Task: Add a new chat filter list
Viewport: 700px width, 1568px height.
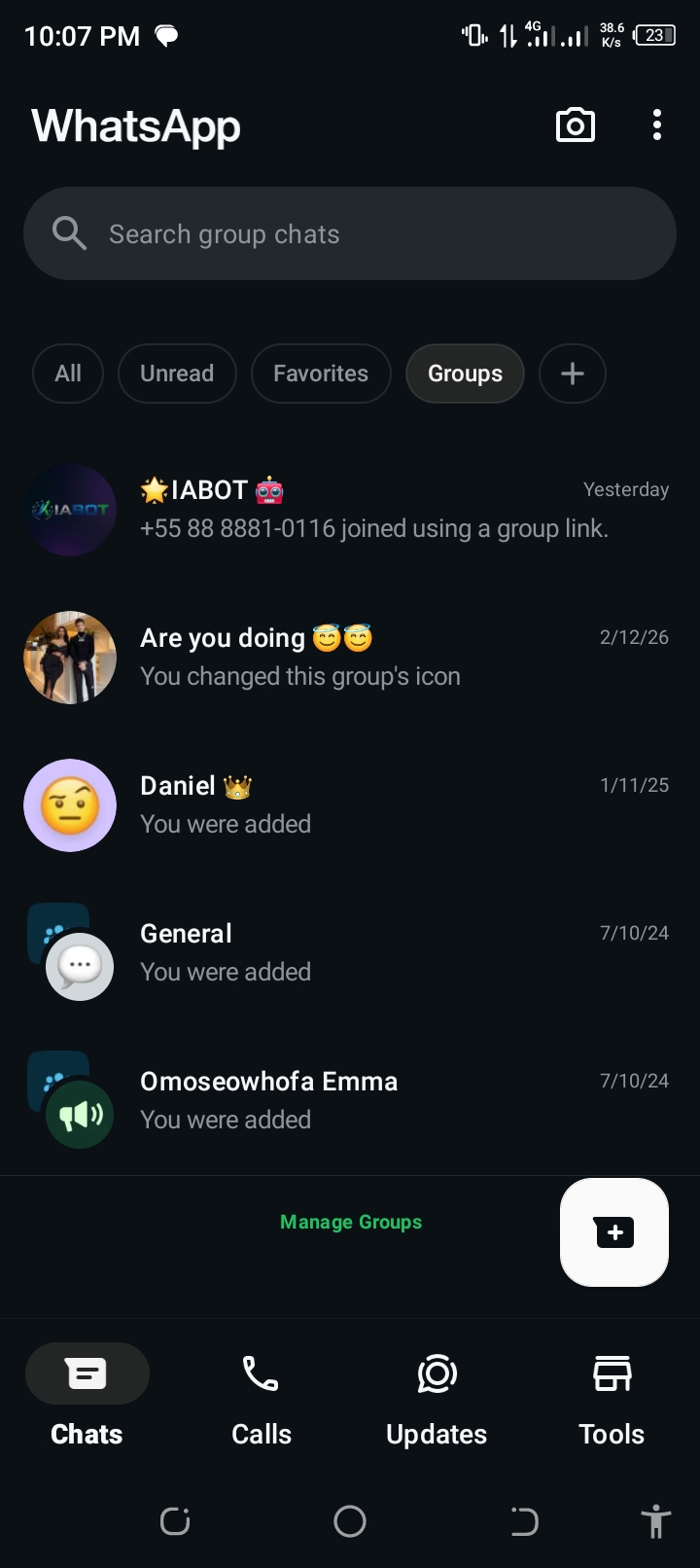Action: tap(573, 374)
